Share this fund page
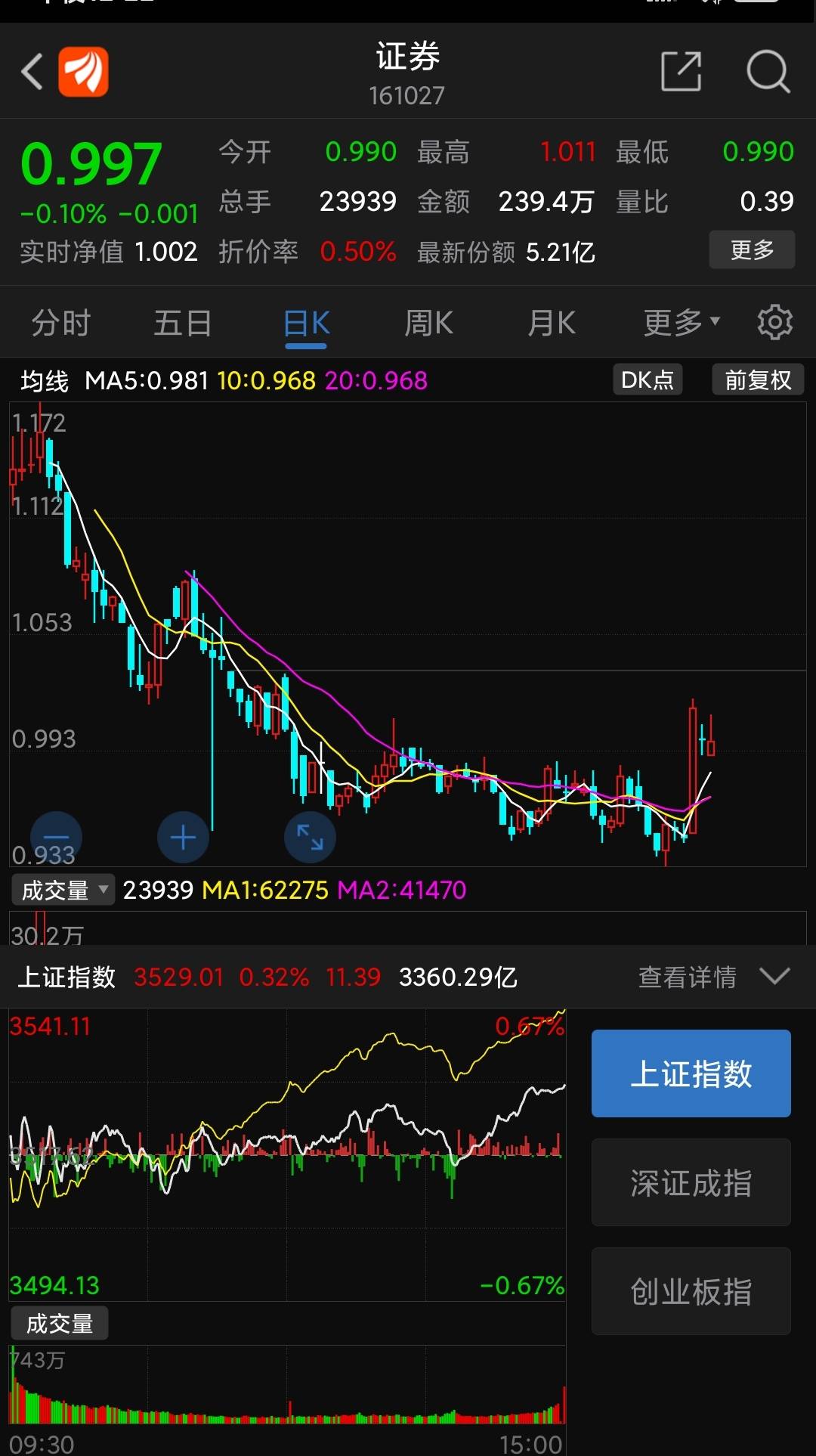816x1456 pixels. (681, 71)
